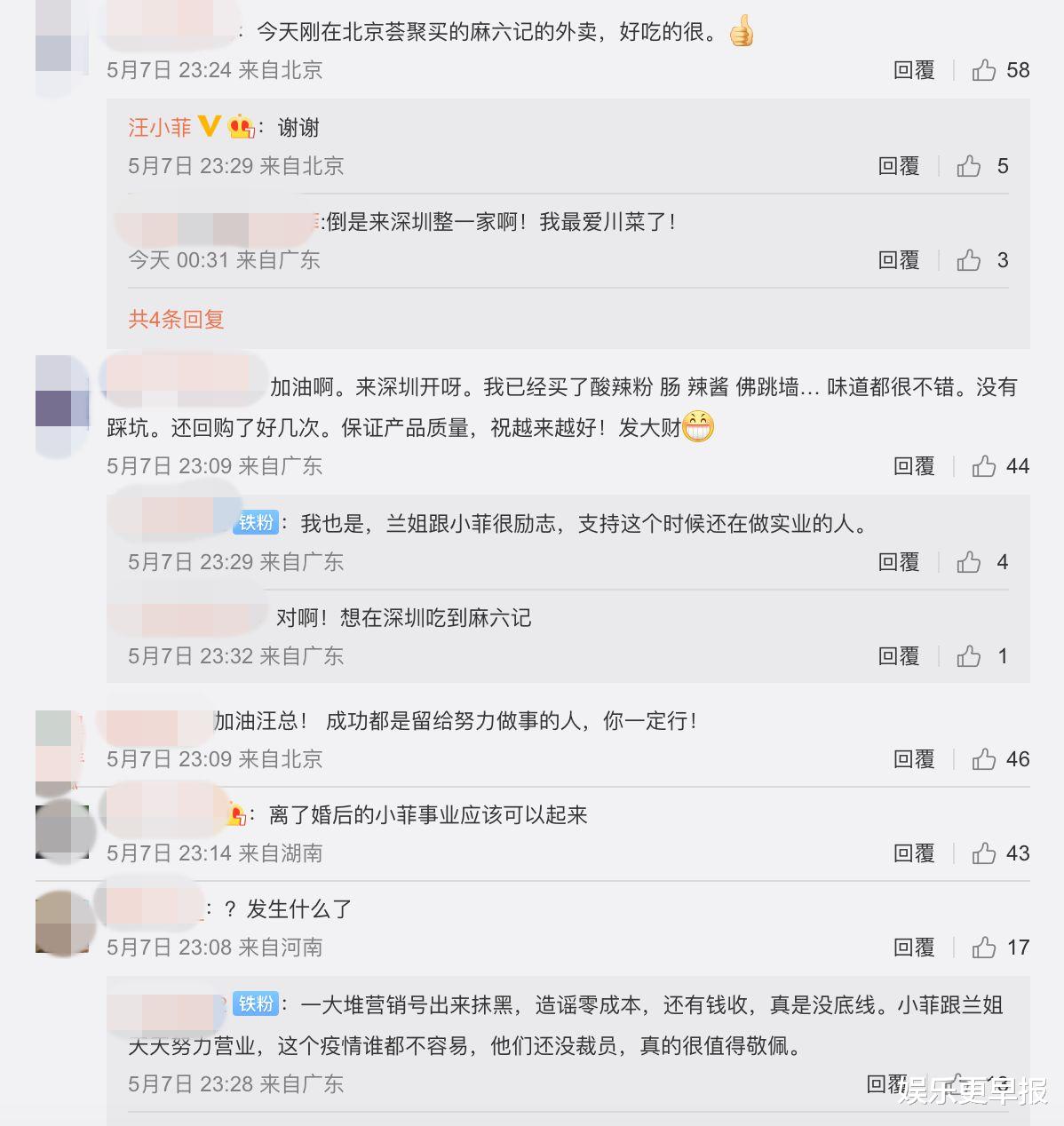Click the grinning emoji in the 发大财 comment
The height and width of the screenshot is (1126, 1064).
[x=700, y=425]
